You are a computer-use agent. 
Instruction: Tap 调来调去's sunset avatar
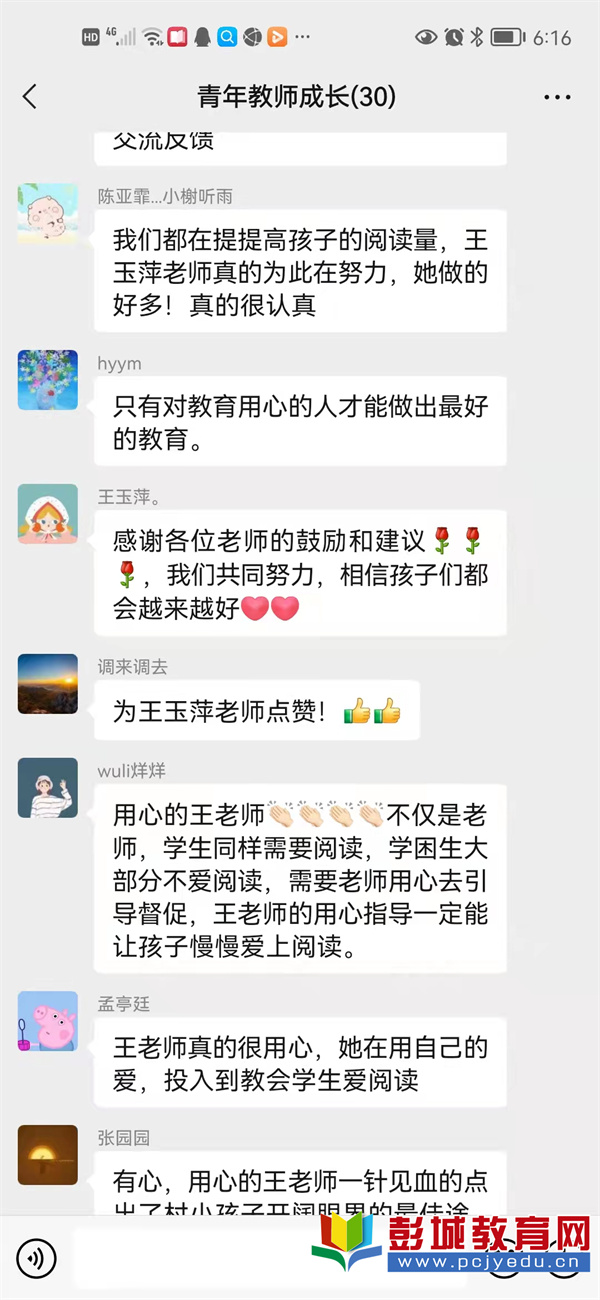coord(47,683)
